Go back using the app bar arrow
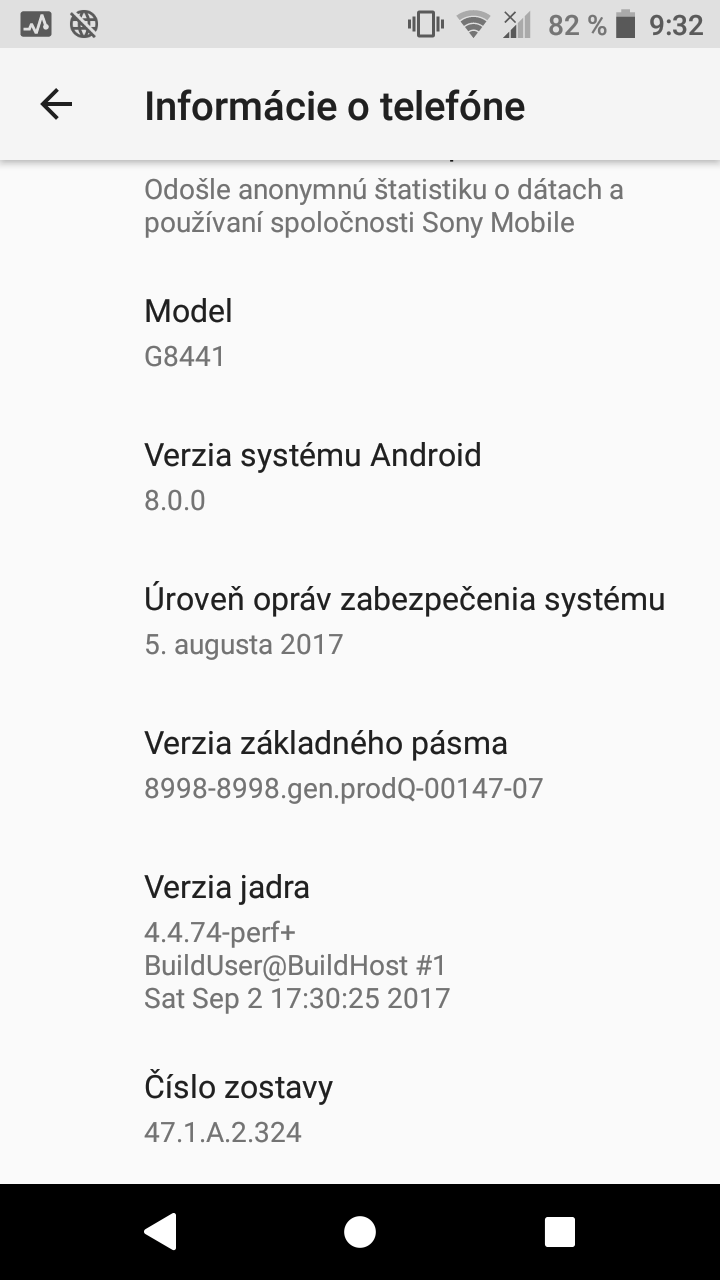 [x=56, y=104]
